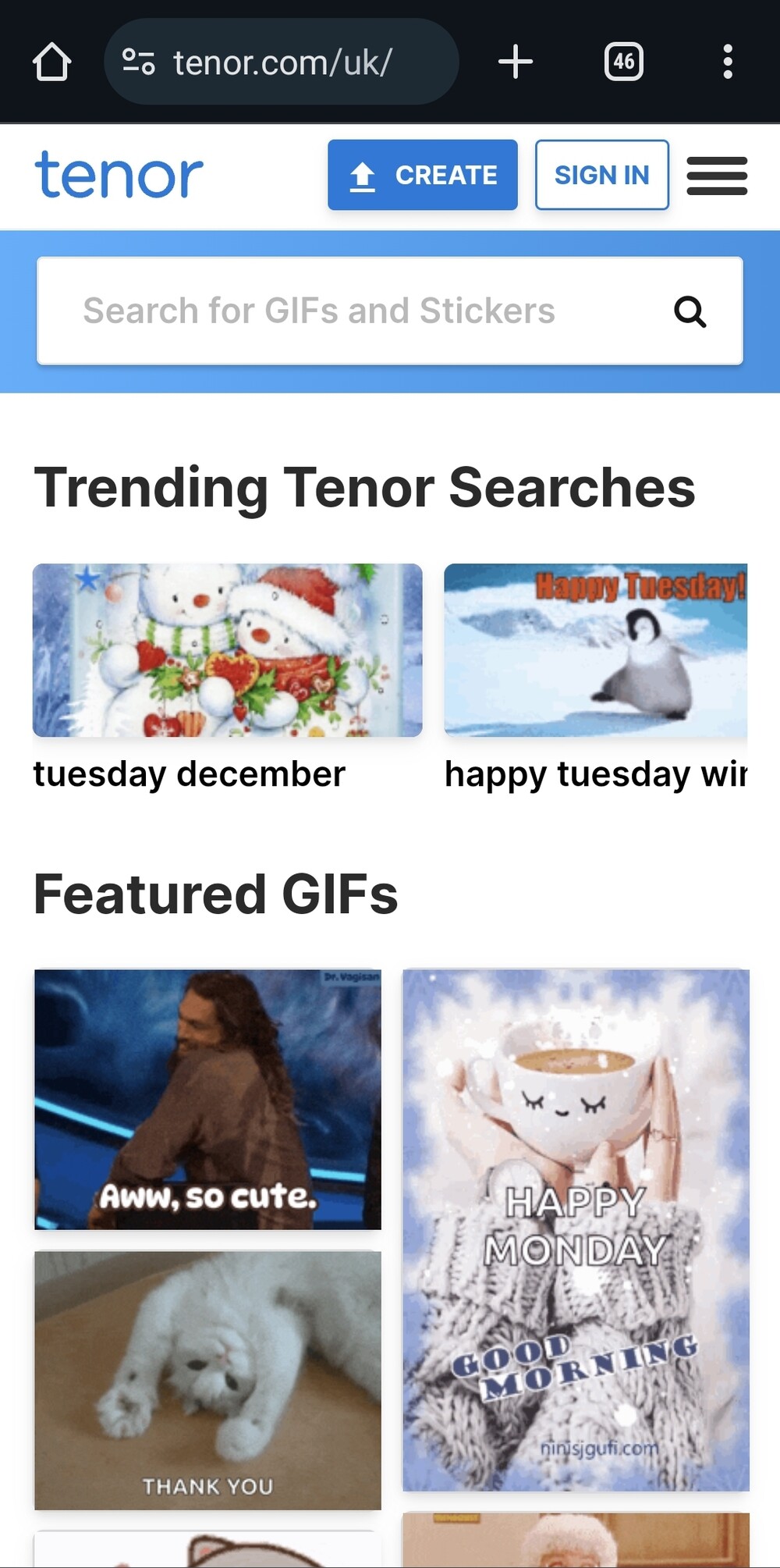Viewport: 780px width, 1568px height.
Task: Open the Happy Monday coffee cup GIF
Action: click(x=576, y=1230)
